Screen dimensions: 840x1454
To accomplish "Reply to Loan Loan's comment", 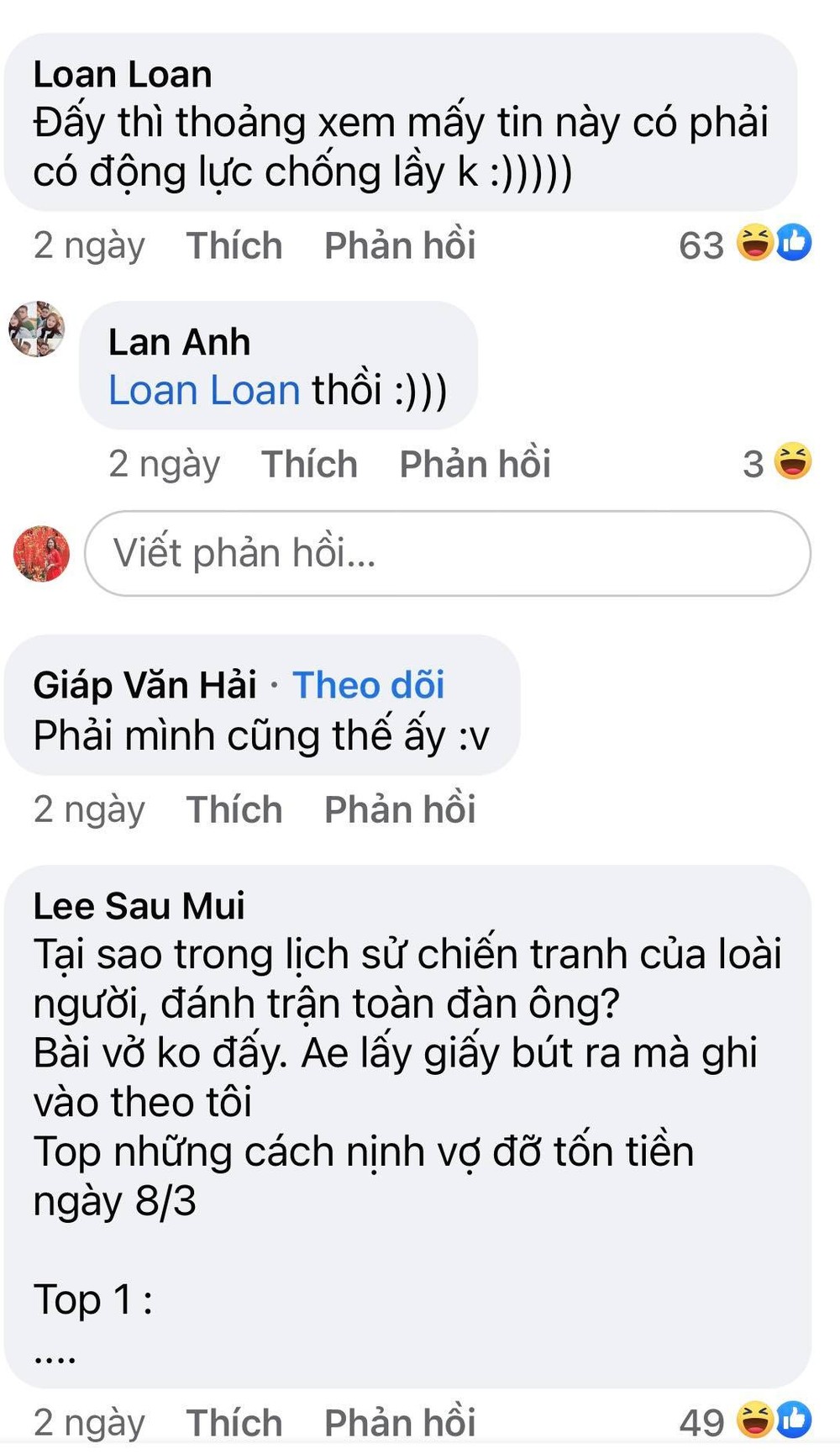I will click(x=400, y=245).
